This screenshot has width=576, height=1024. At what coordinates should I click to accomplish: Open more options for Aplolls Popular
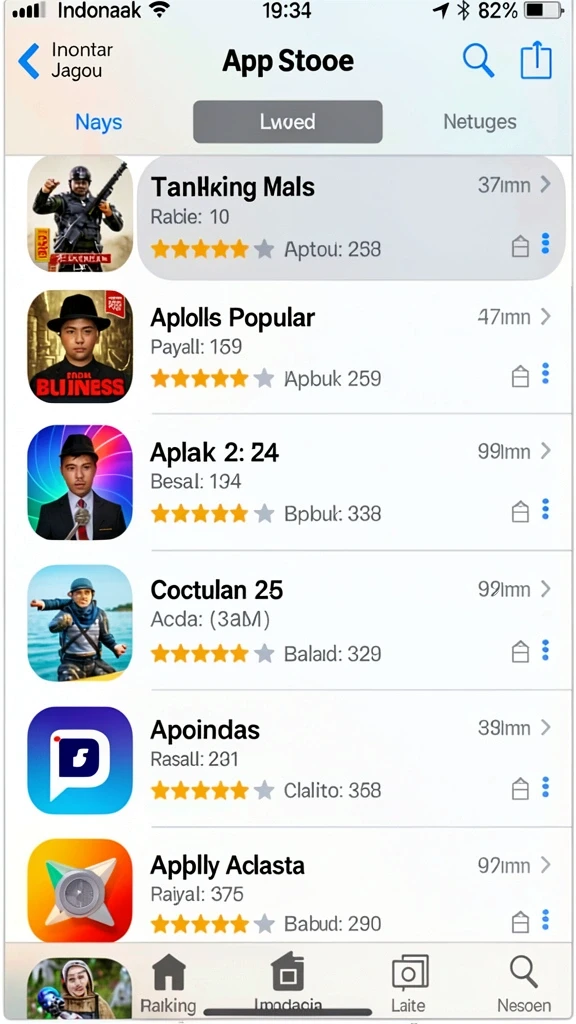pos(545,374)
